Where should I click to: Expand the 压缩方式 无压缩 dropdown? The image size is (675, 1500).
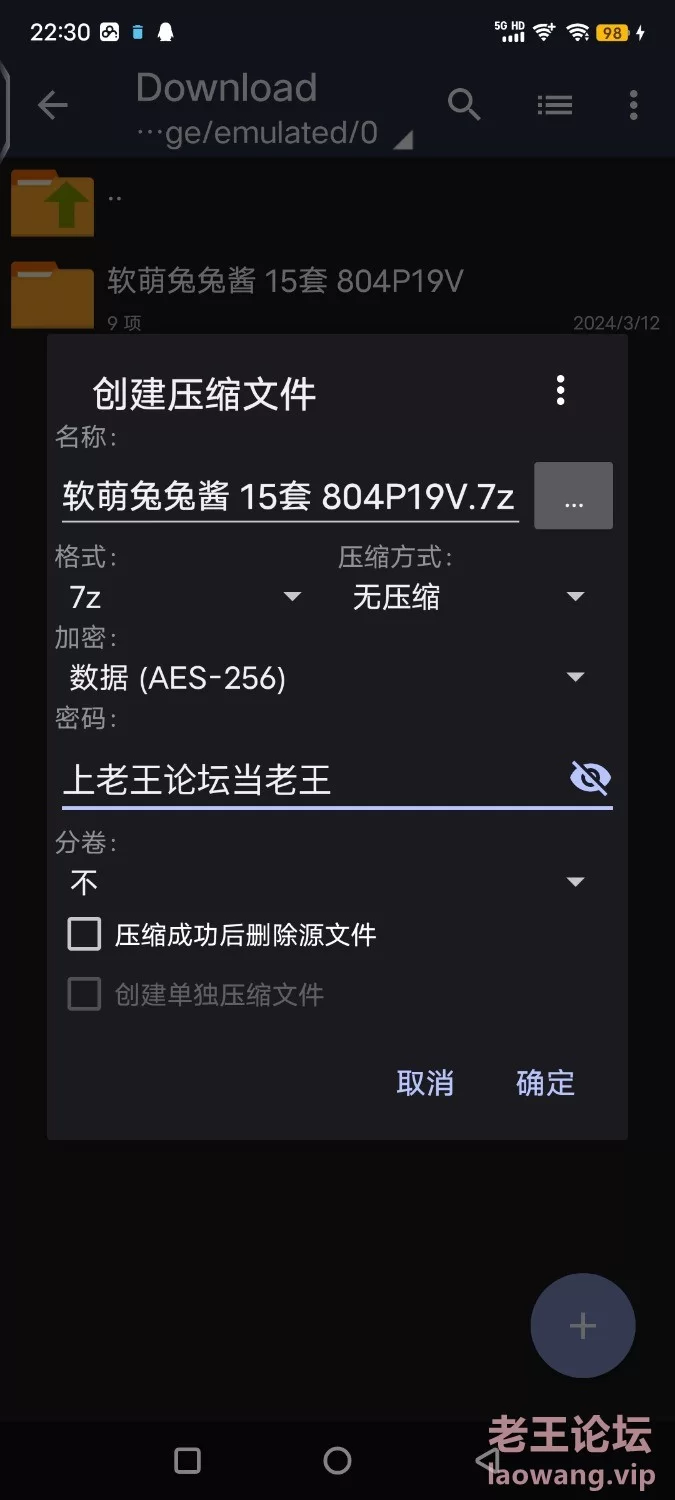pyautogui.click(x=469, y=597)
